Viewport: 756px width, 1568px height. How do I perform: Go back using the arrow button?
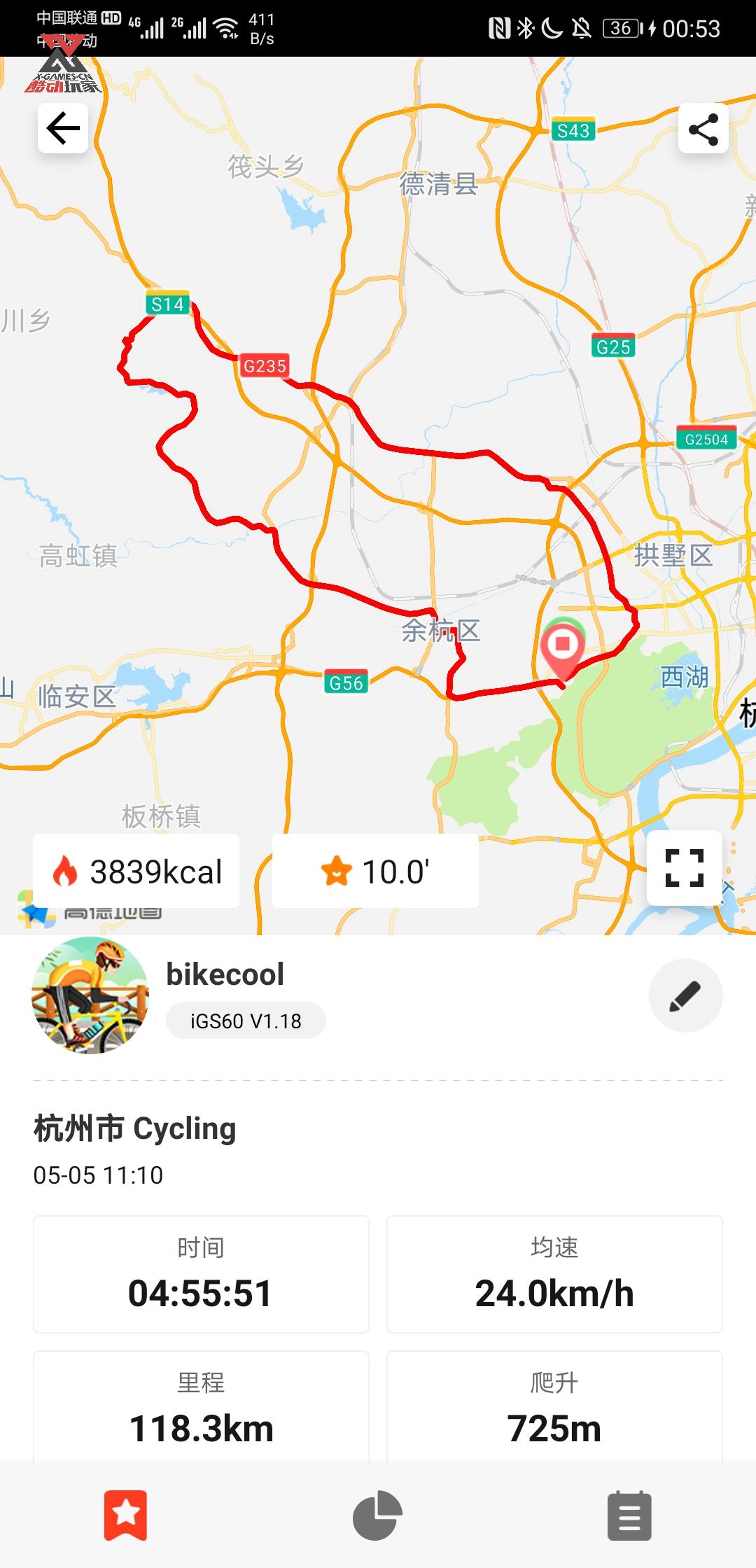(x=63, y=128)
